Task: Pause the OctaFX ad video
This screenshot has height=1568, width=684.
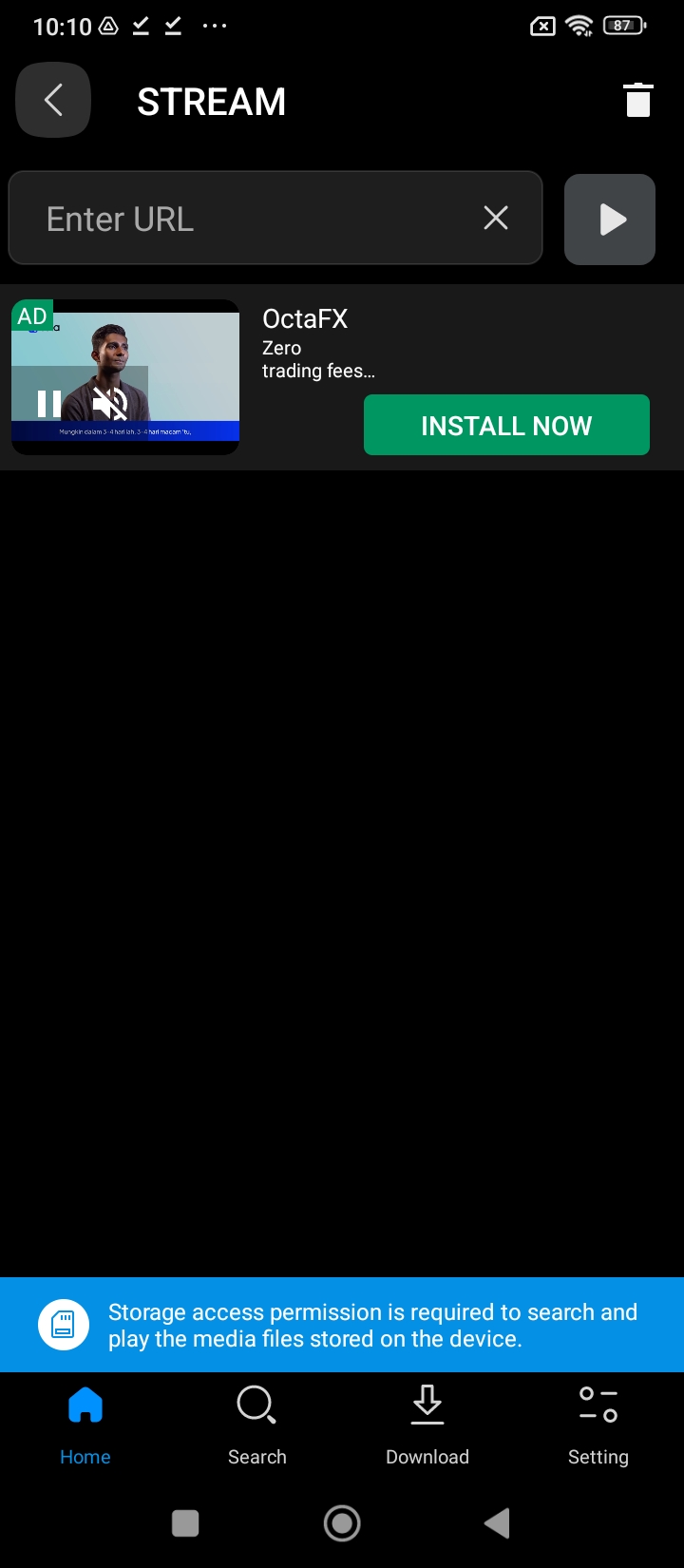Action: click(48, 404)
